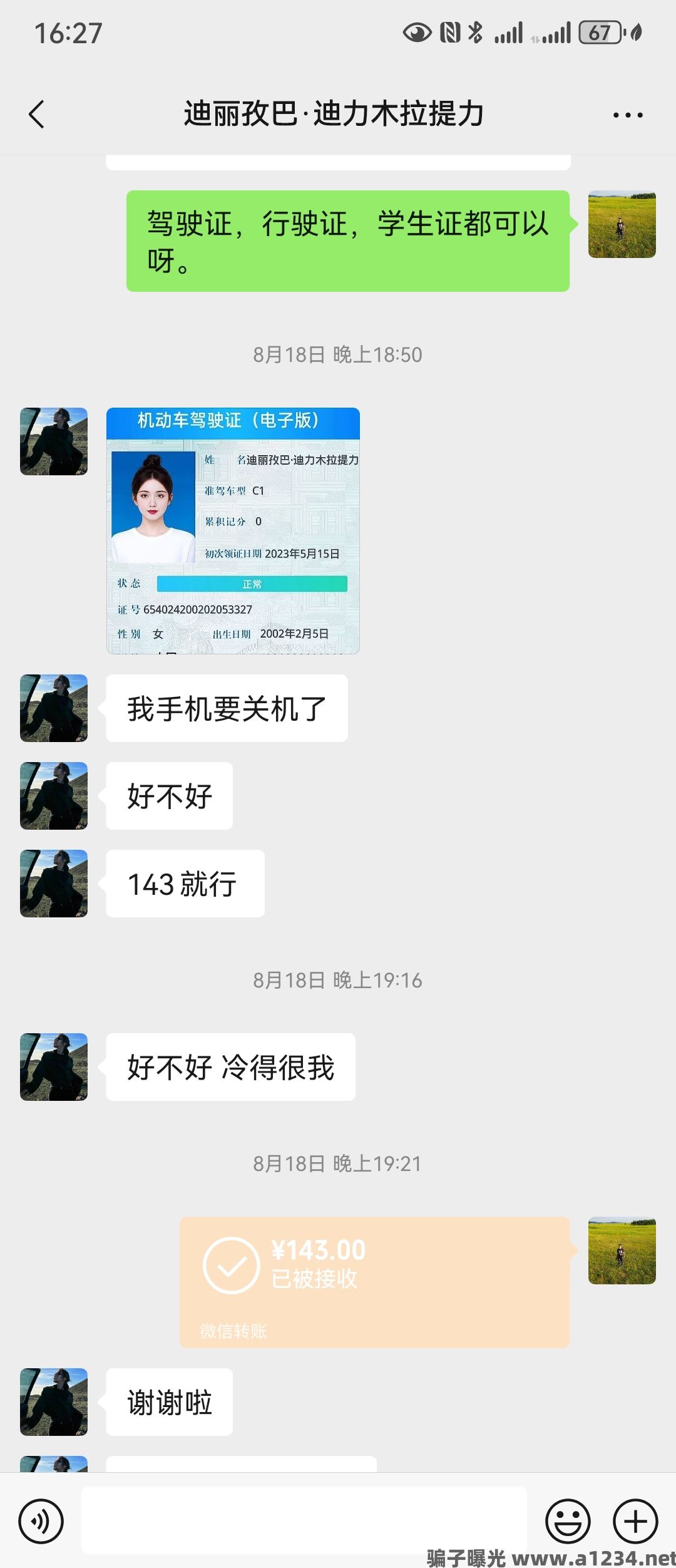Image resolution: width=676 pixels, height=1568 pixels.
Task: Open the plus attachments panel
Action: 635,1521
